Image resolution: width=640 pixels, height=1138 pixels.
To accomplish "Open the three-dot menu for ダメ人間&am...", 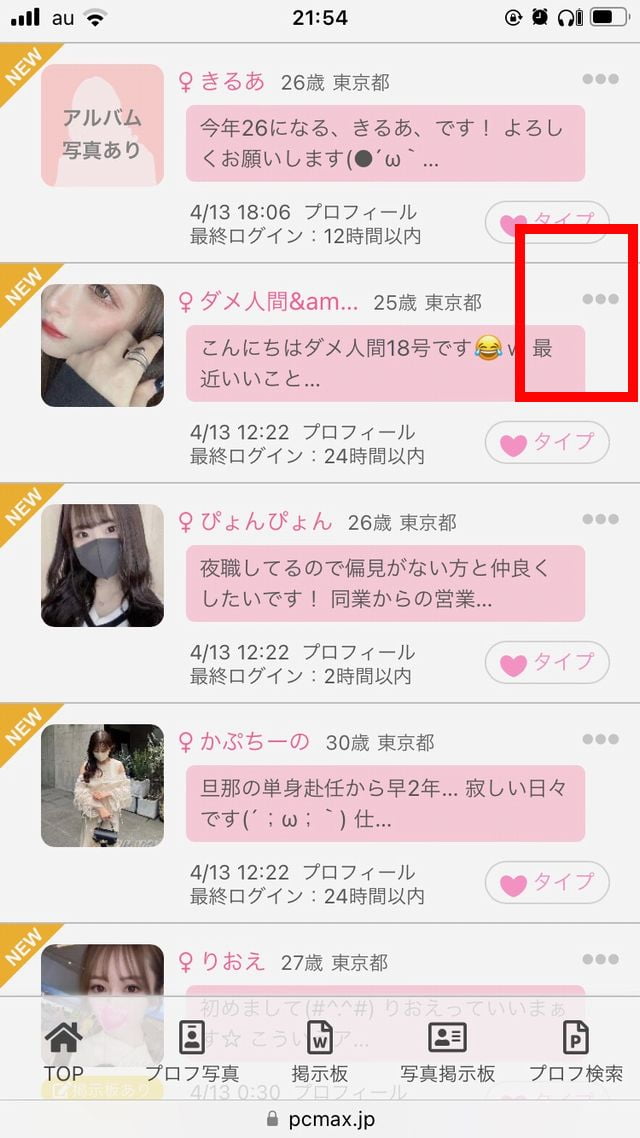I will coord(600,299).
